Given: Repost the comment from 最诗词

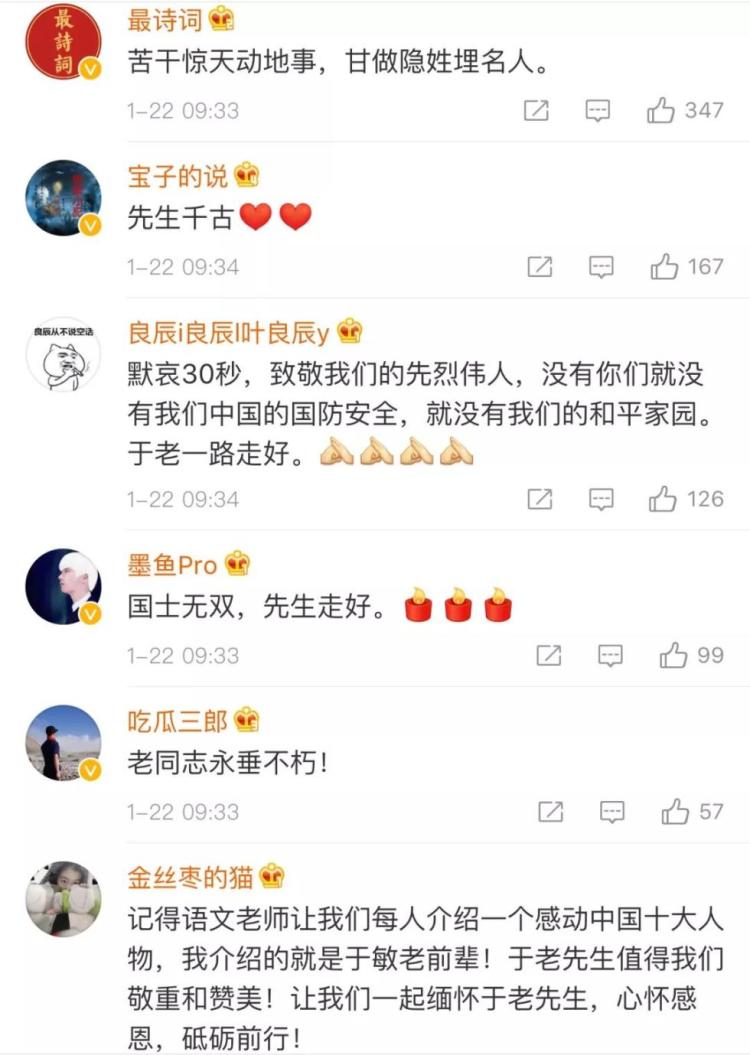Looking at the screenshot, I should 537,111.
